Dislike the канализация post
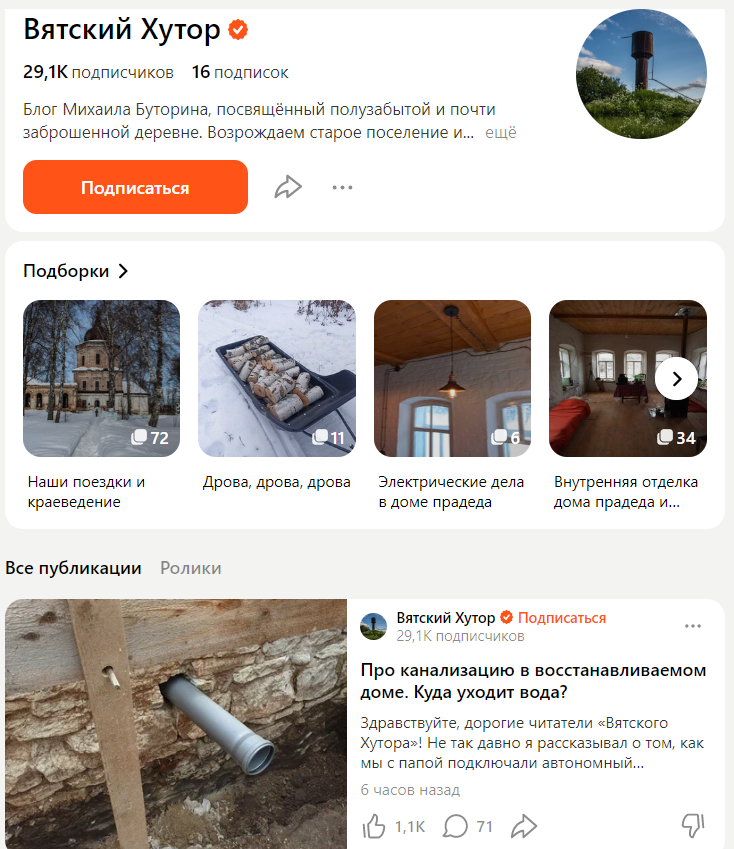The height and width of the screenshot is (849, 734). [693, 826]
